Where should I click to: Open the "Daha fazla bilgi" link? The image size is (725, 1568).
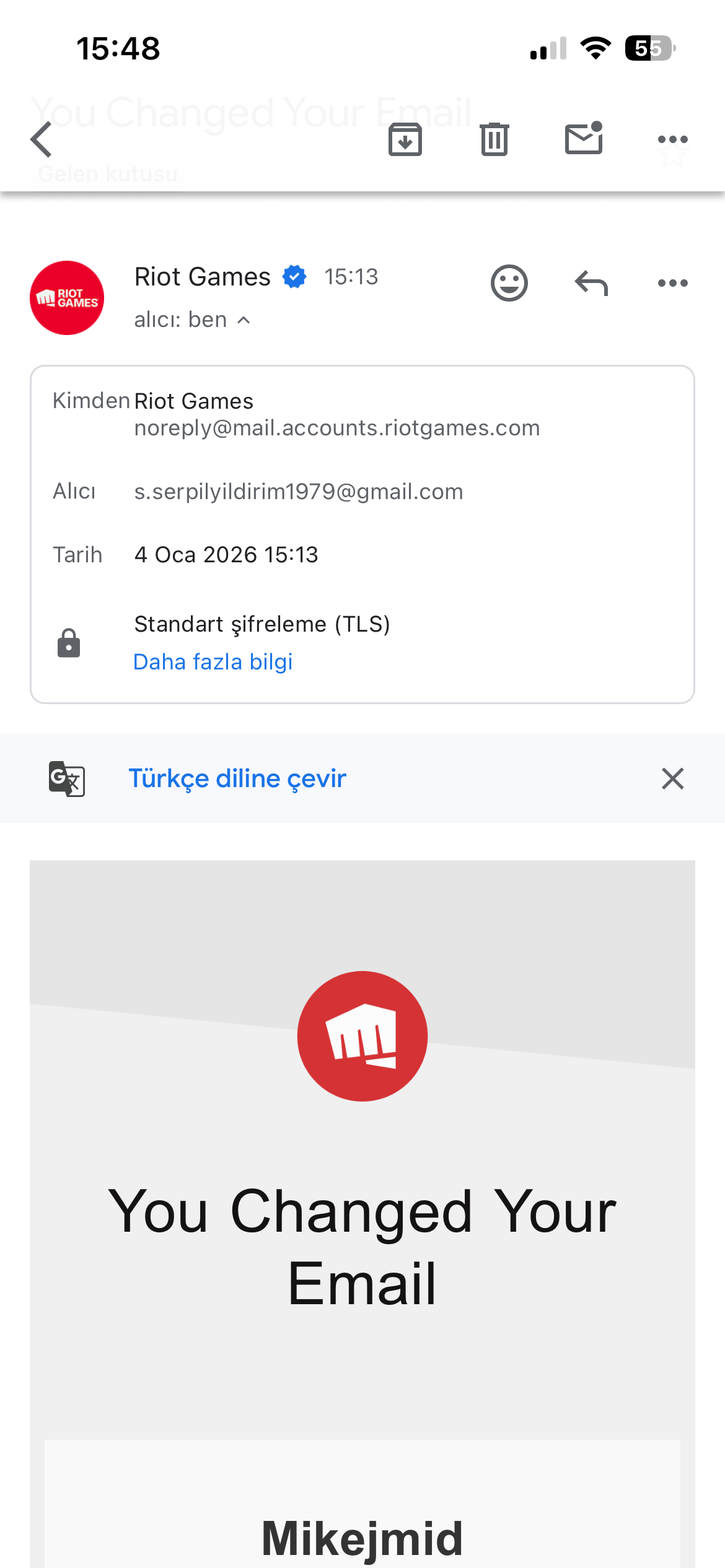pos(213,661)
